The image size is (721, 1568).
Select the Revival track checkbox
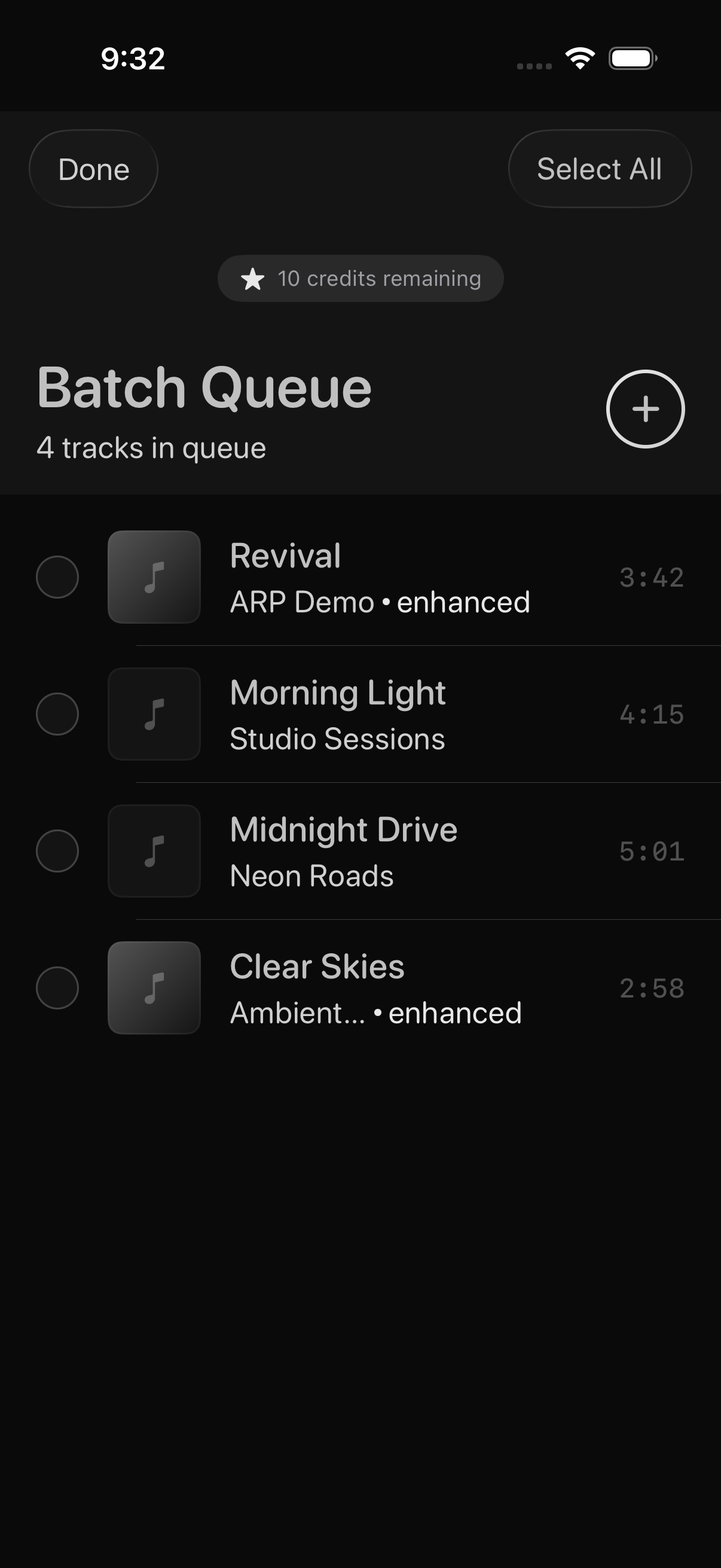58,578
